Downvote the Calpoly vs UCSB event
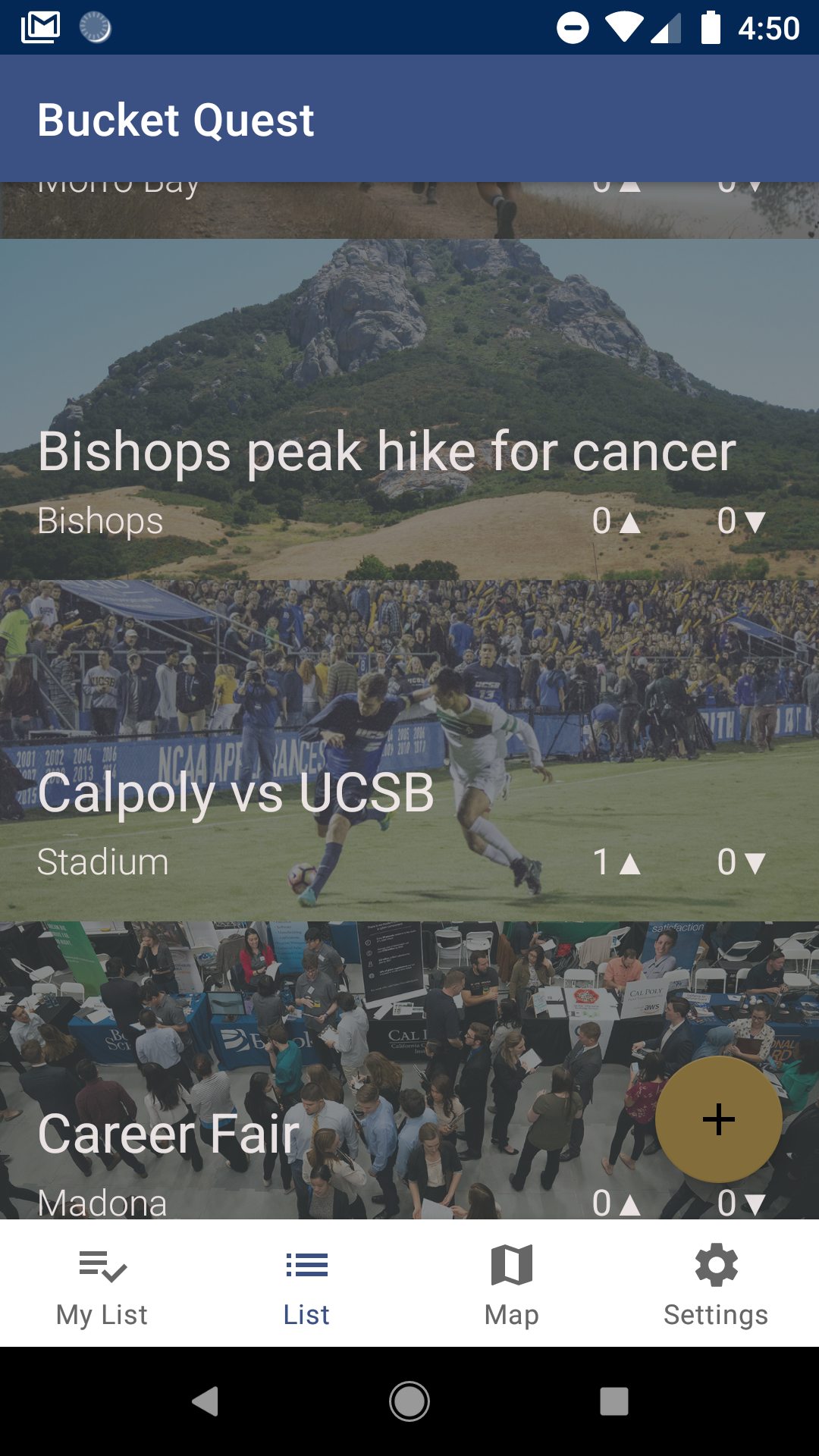 coord(754,863)
